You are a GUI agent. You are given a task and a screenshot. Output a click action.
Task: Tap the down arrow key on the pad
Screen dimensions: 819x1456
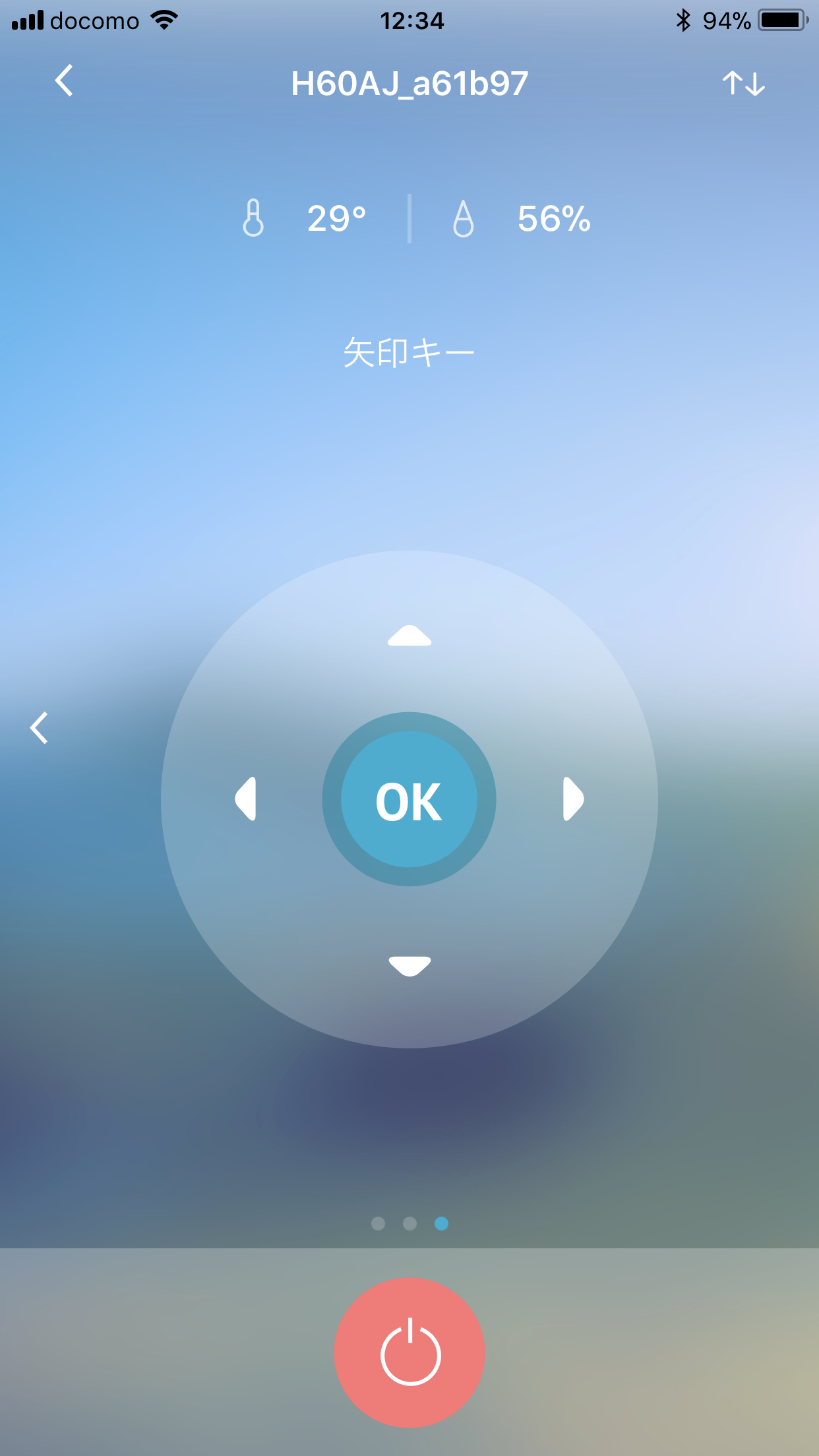click(x=409, y=965)
